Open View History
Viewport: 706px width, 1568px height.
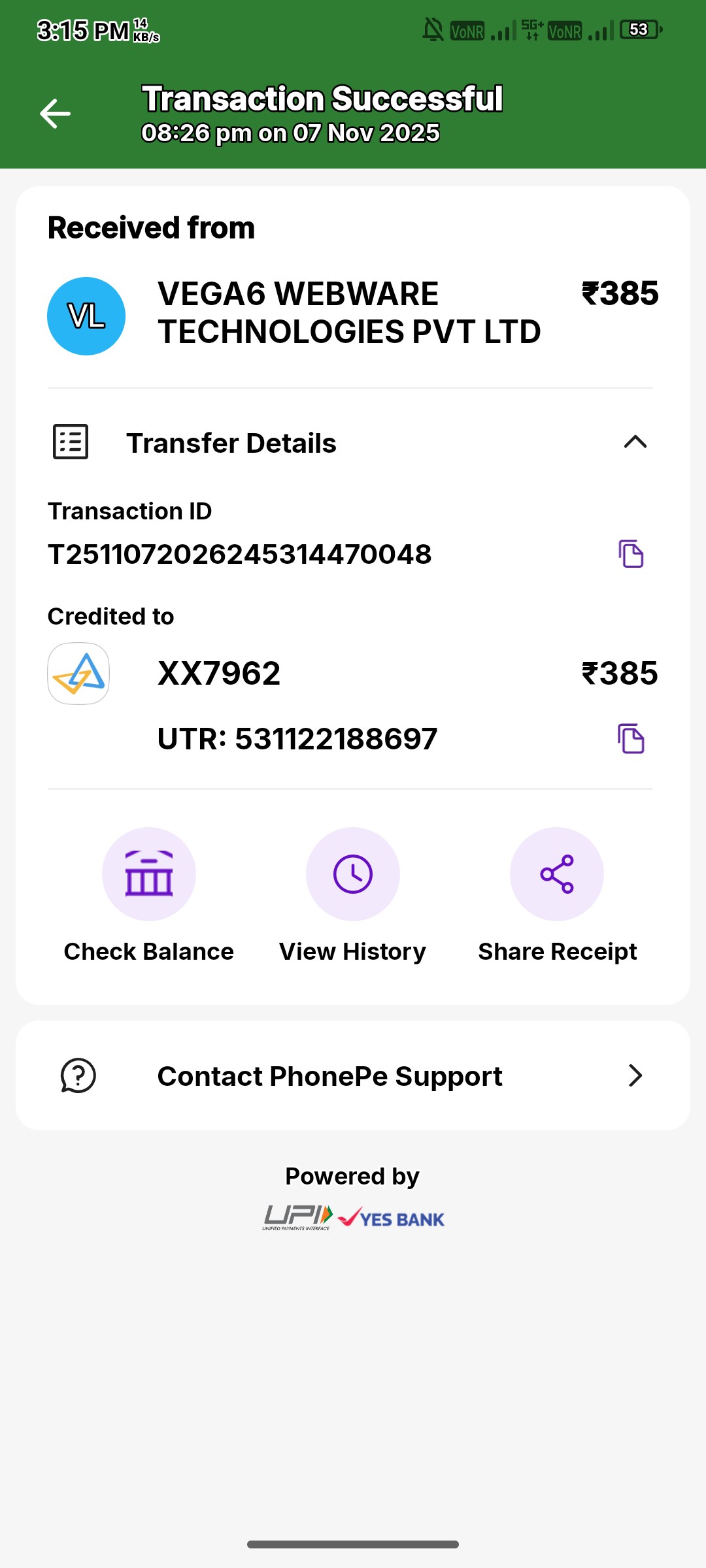353,875
